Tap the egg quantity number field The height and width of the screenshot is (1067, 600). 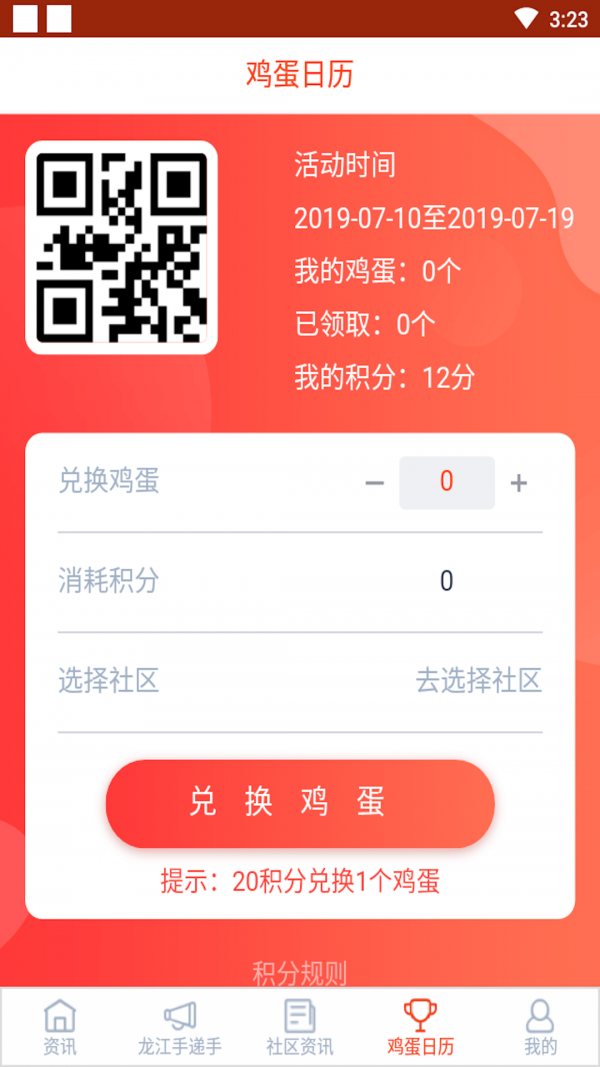coord(447,482)
